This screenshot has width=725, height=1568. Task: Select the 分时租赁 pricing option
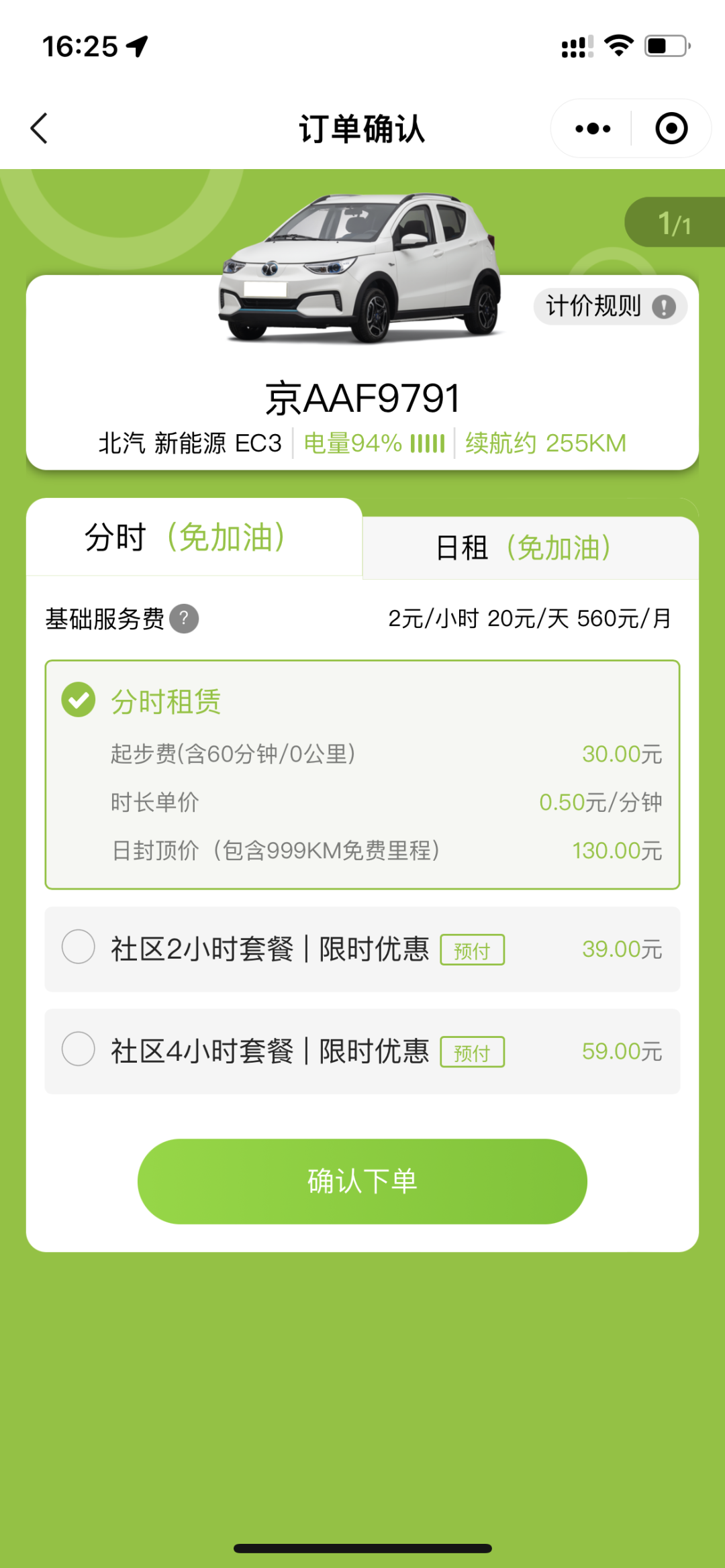pyautogui.click(x=79, y=700)
